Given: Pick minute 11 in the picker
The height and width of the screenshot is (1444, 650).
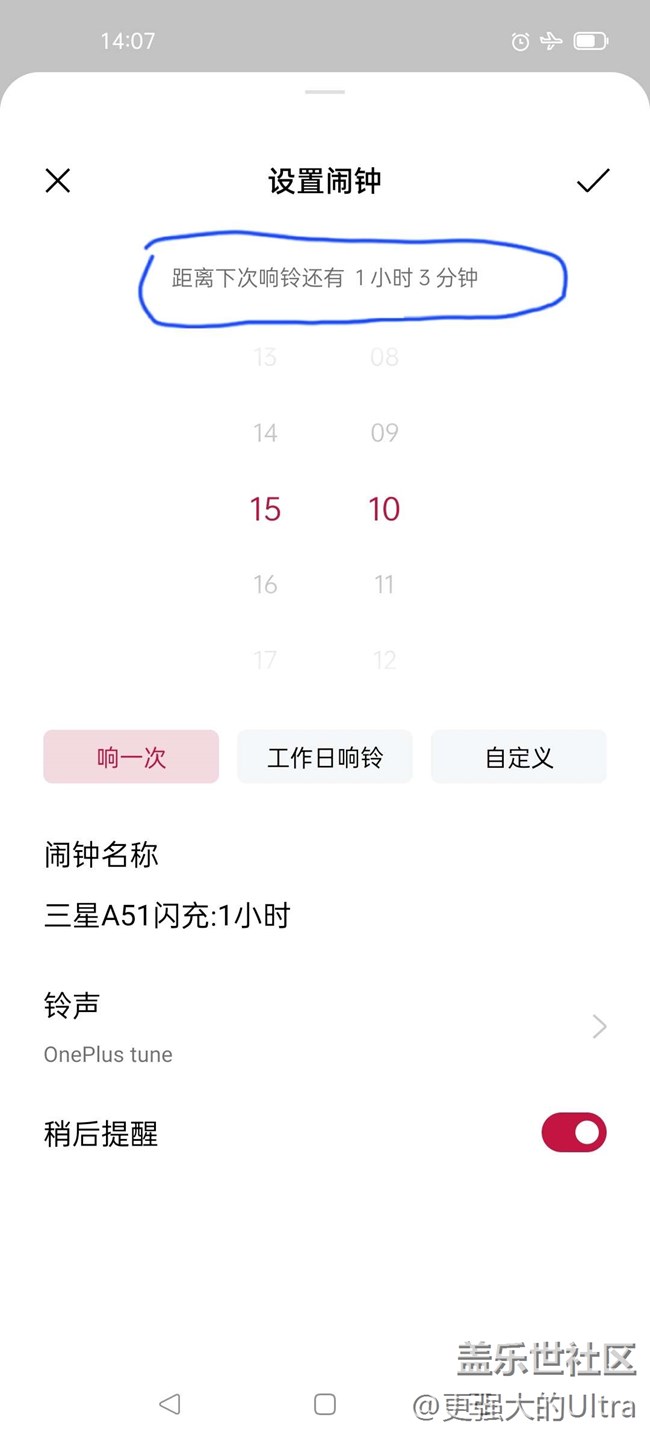Looking at the screenshot, I should coord(385,585).
